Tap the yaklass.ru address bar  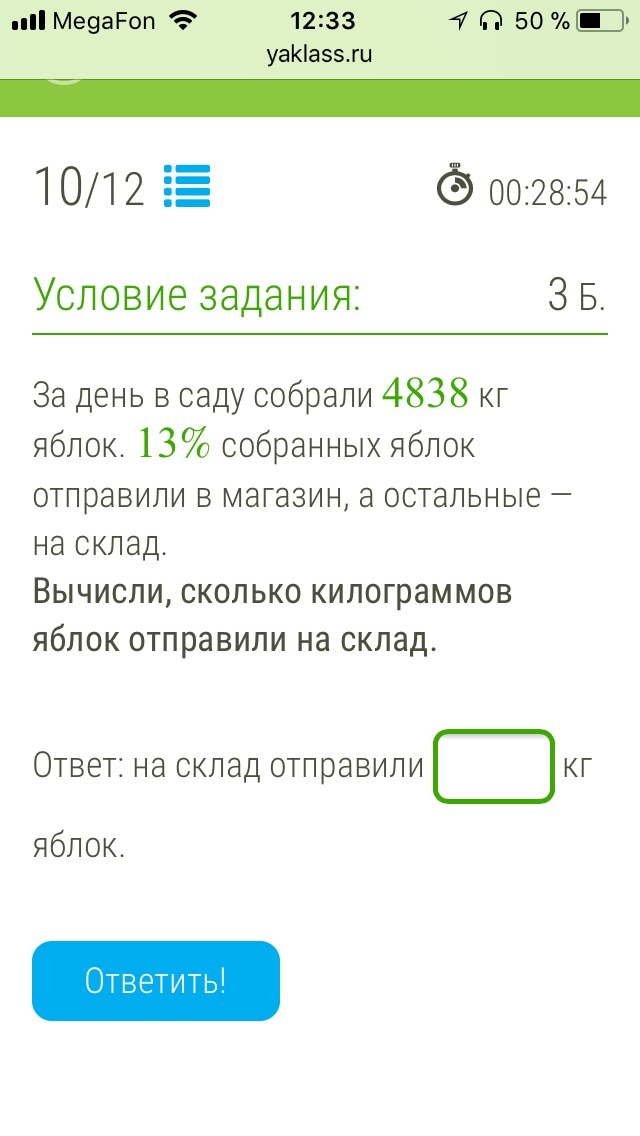tap(320, 54)
